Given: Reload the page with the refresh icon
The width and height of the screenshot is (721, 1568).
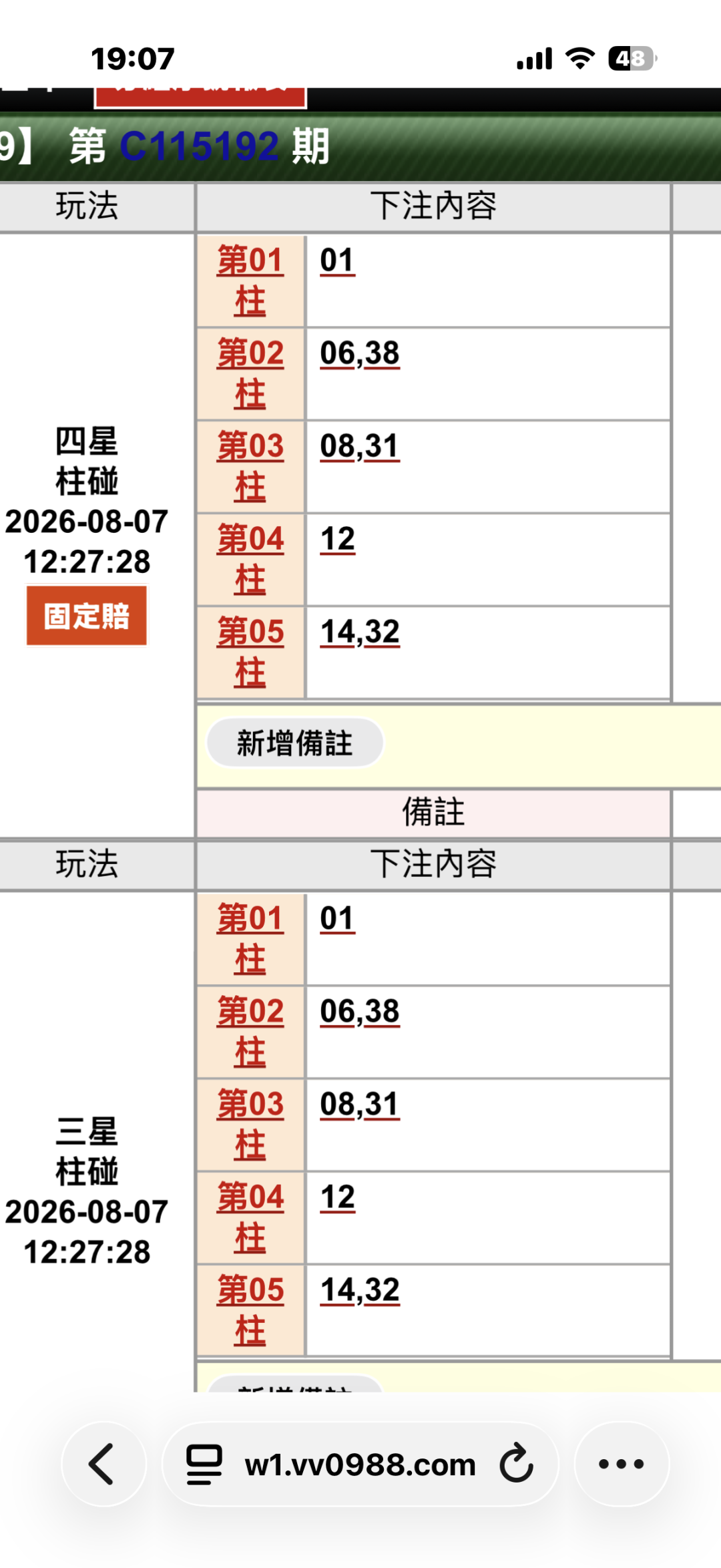Looking at the screenshot, I should (517, 1464).
